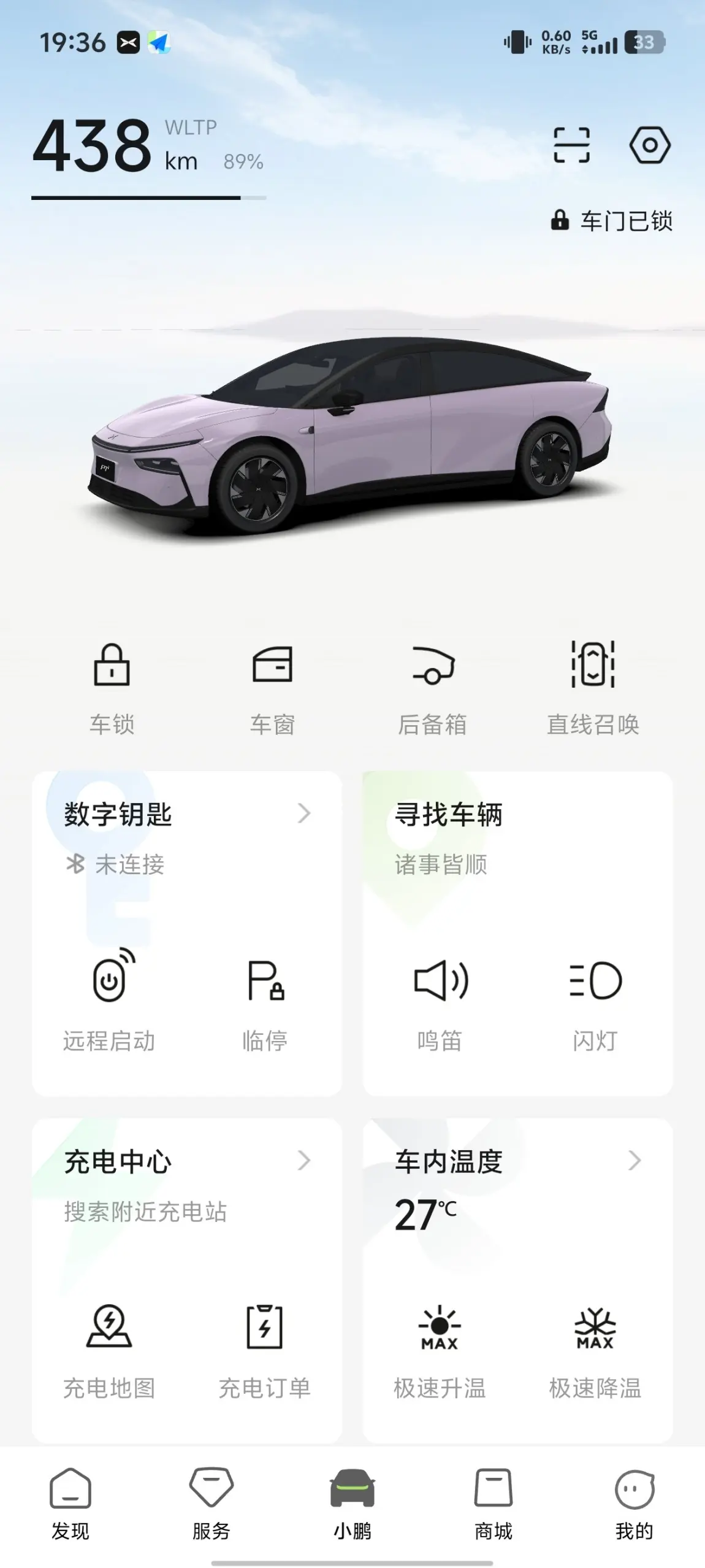Open 车内温度 cabin temperature details
The width and height of the screenshot is (705, 1568).
coord(515,1161)
